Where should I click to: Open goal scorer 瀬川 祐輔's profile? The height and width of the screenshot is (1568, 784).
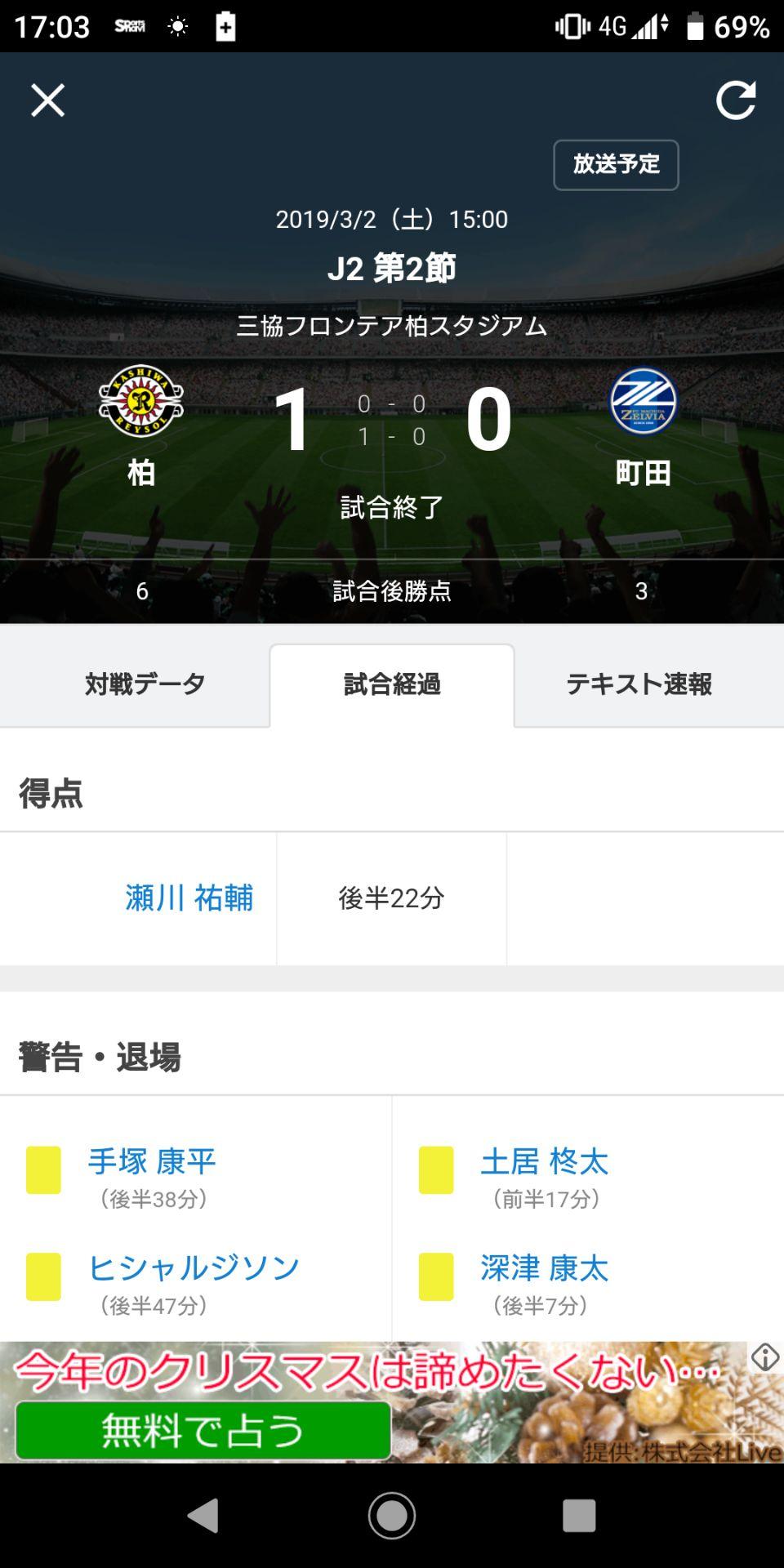pyautogui.click(x=189, y=898)
